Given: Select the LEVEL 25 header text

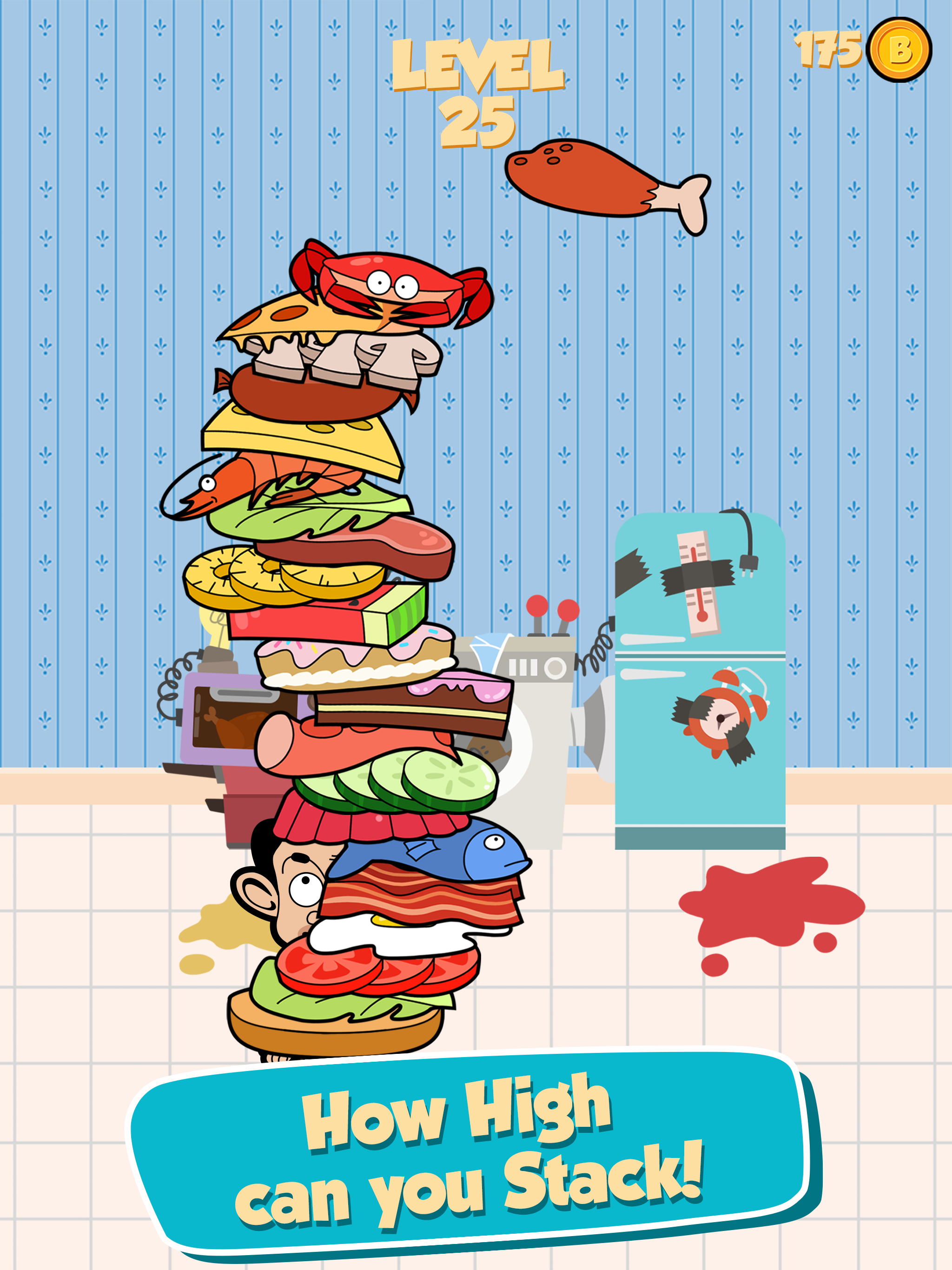Looking at the screenshot, I should [x=476, y=66].
